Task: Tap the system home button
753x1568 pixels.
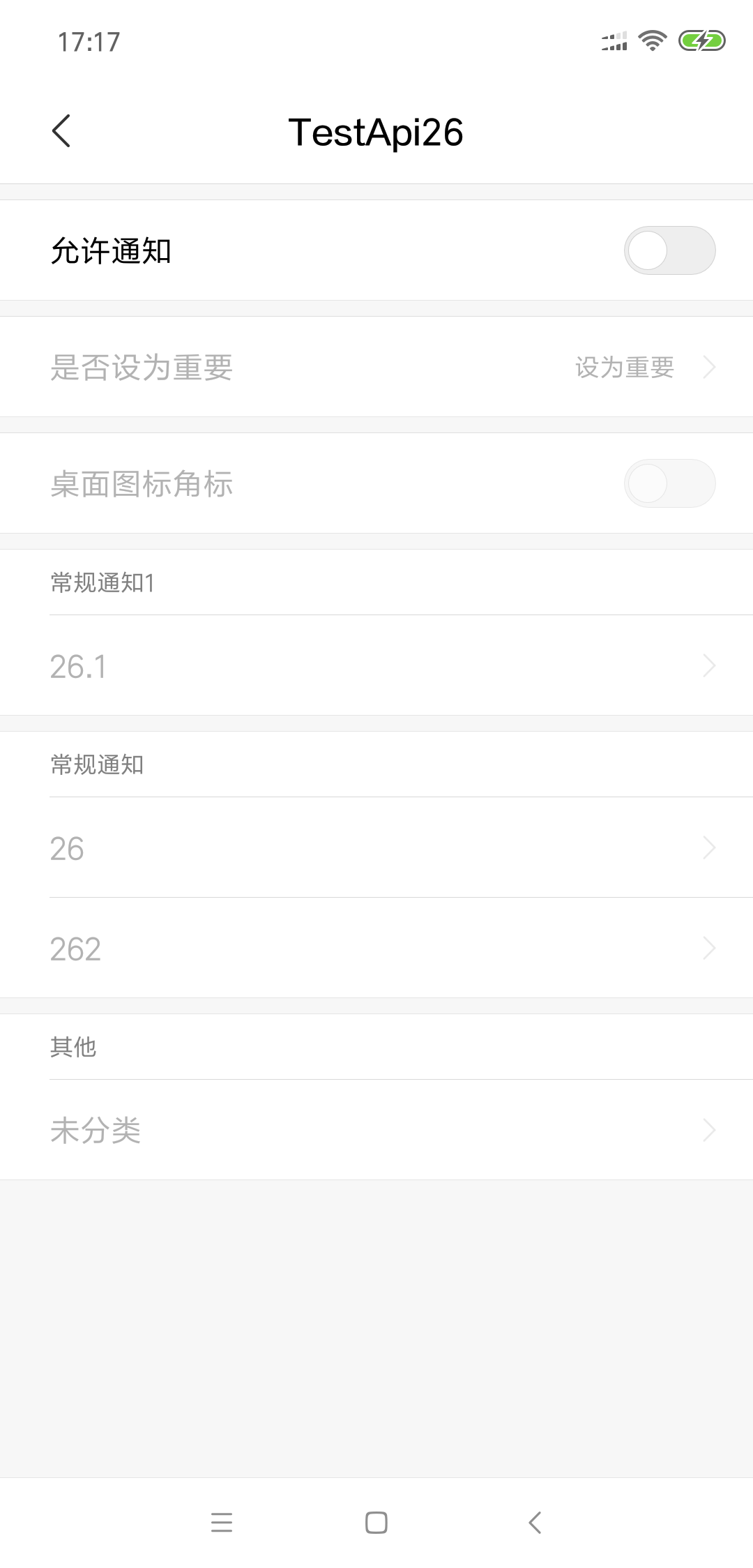Action: pos(376,1523)
